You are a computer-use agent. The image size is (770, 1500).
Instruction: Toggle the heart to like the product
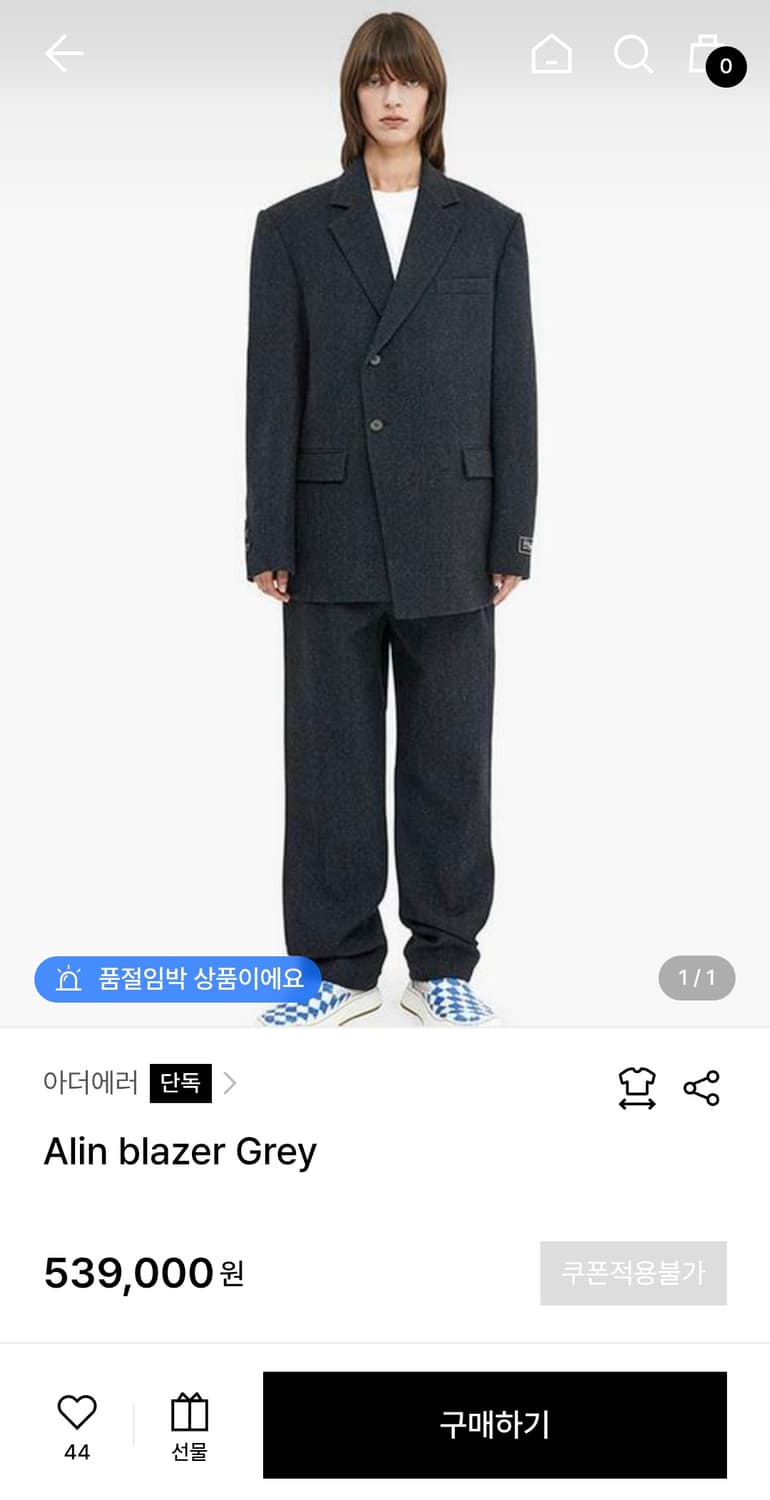coord(75,1412)
